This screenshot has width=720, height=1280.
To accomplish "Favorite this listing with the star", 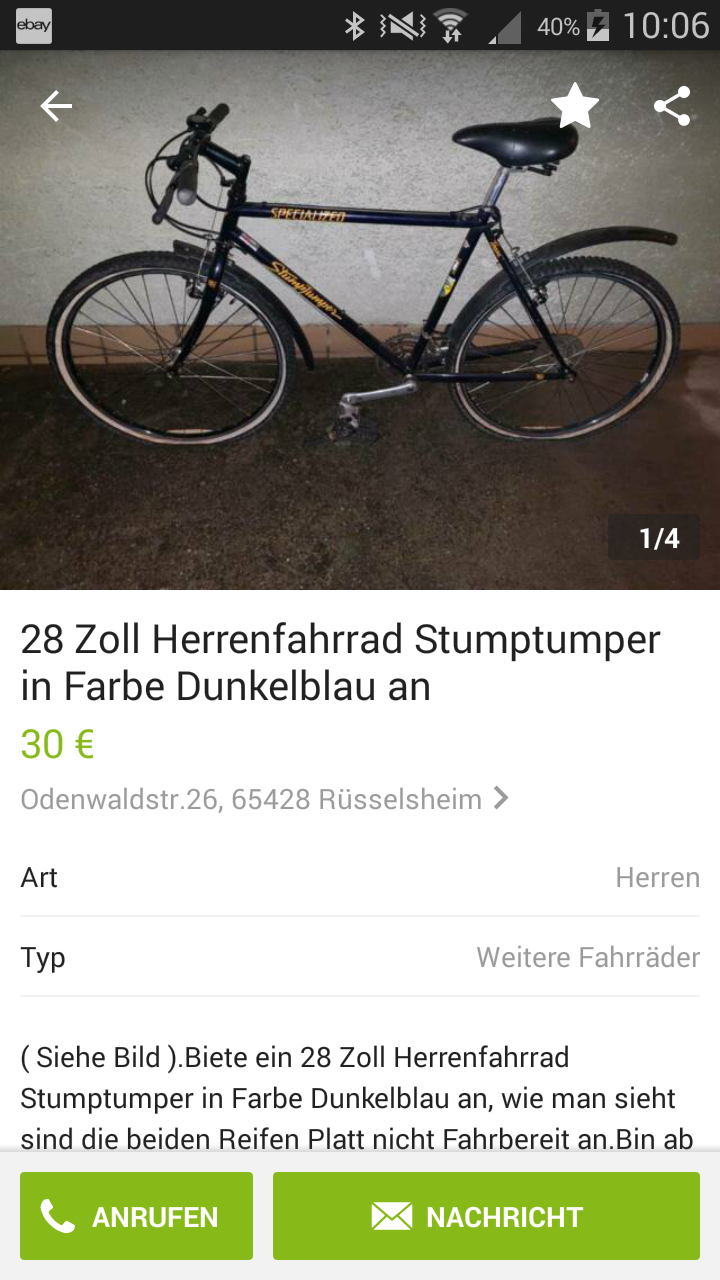I will pyautogui.click(x=575, y=106).
